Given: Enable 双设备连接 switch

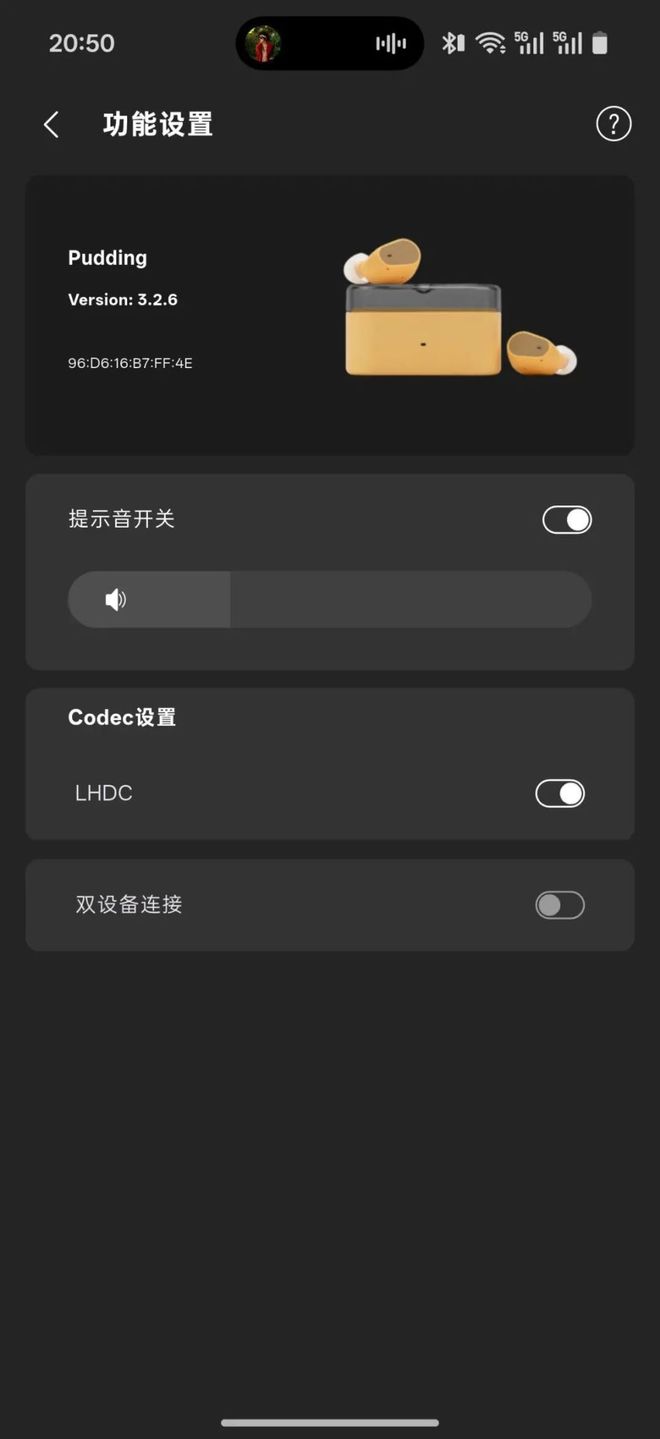Looking at the screenshot, I should click(x=560, y=905).
